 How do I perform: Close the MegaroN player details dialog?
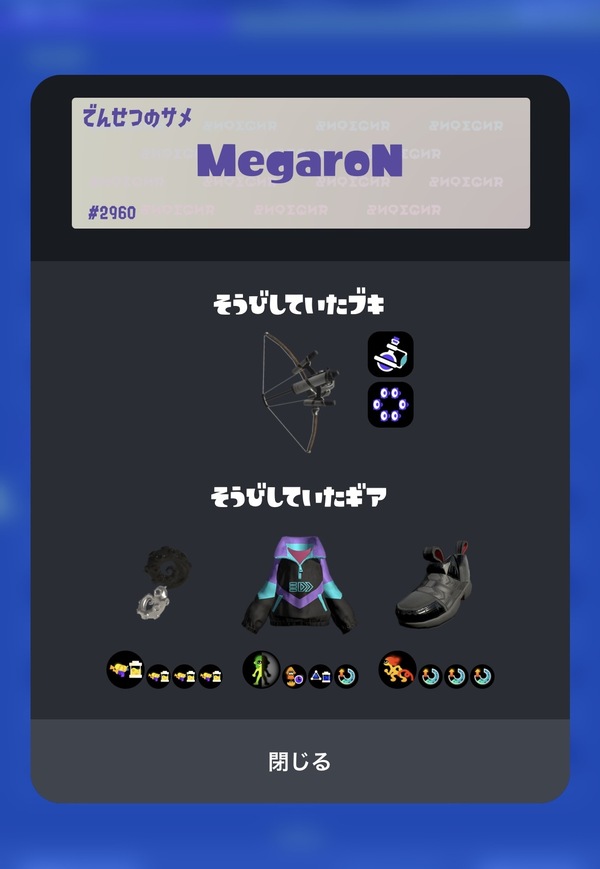point(300,761)
